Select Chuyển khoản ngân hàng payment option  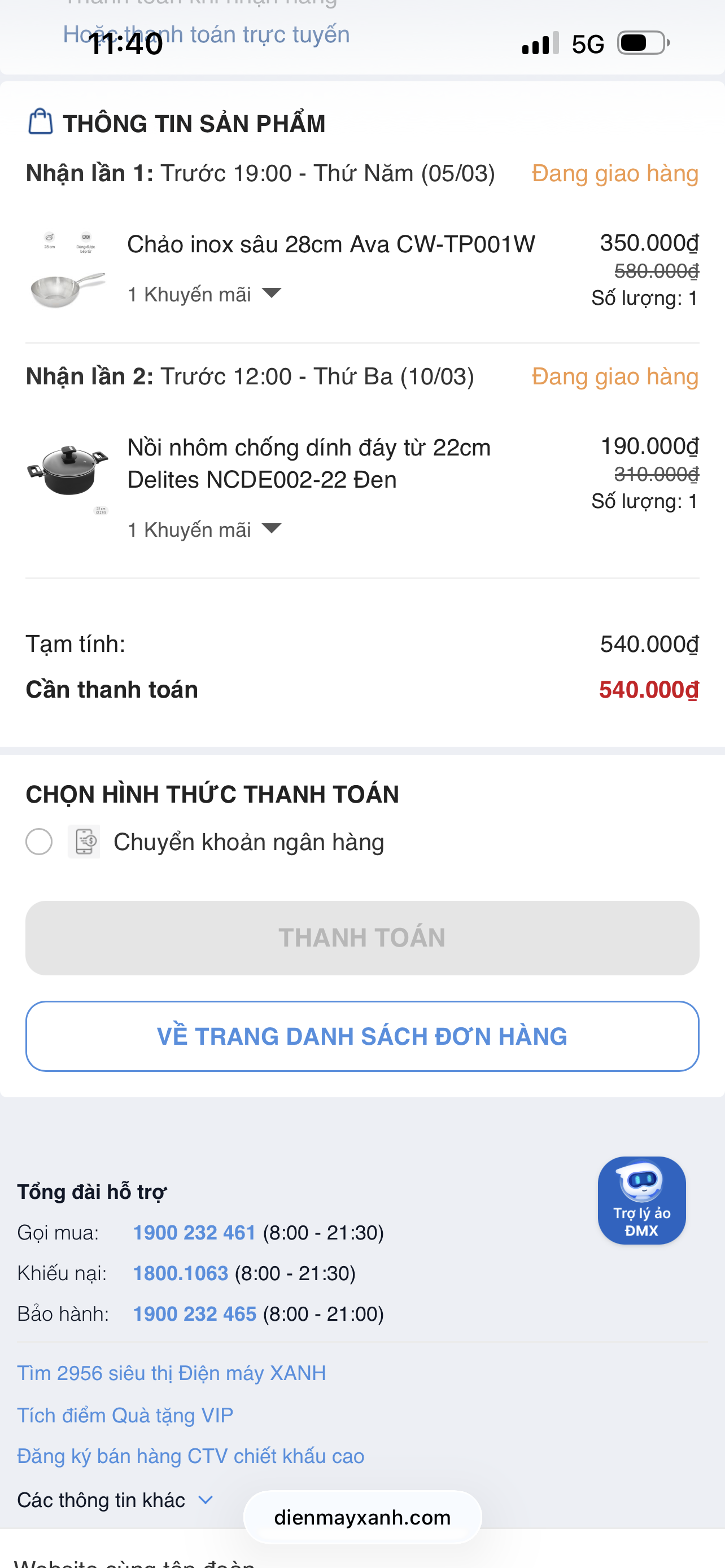tap(39, 842)
